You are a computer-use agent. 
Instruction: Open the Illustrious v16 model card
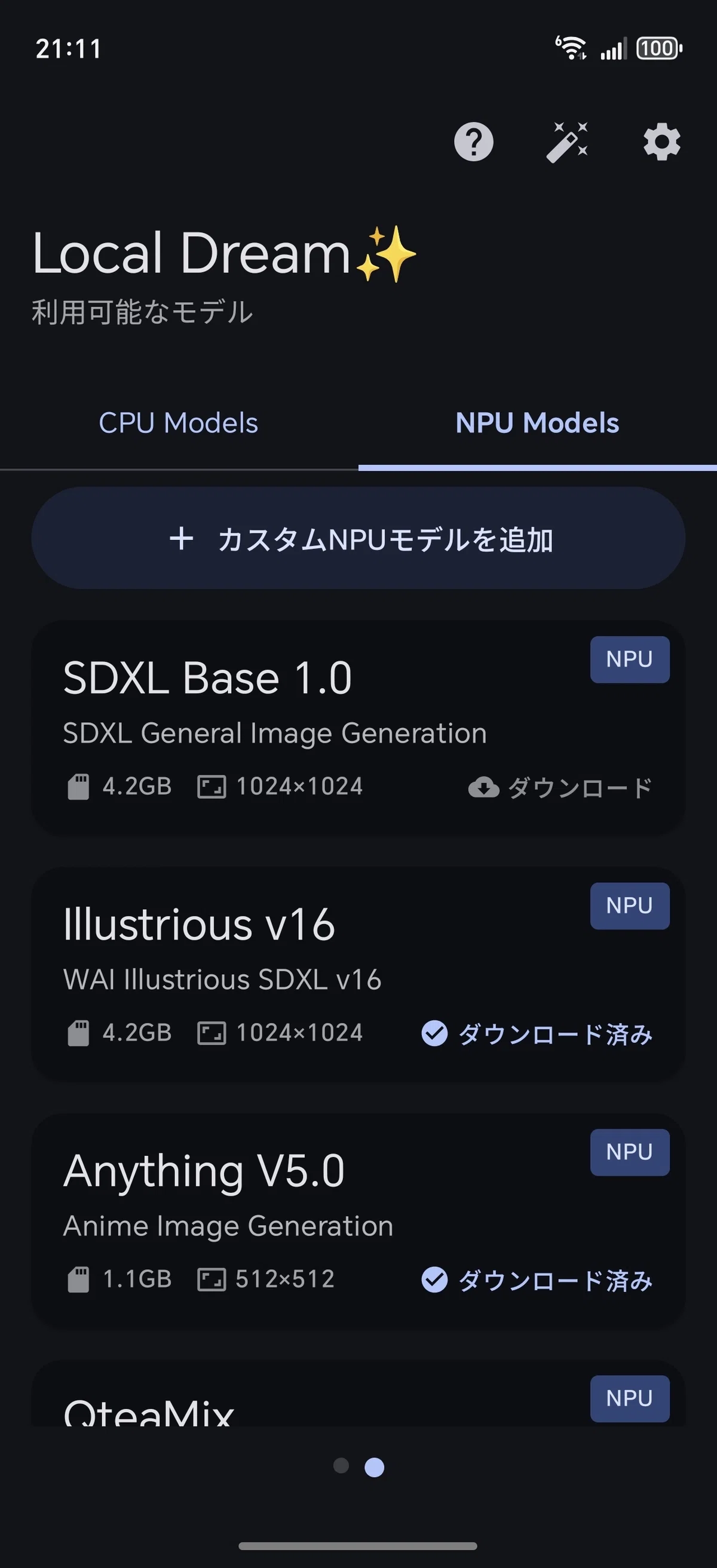tap(358, 974)
